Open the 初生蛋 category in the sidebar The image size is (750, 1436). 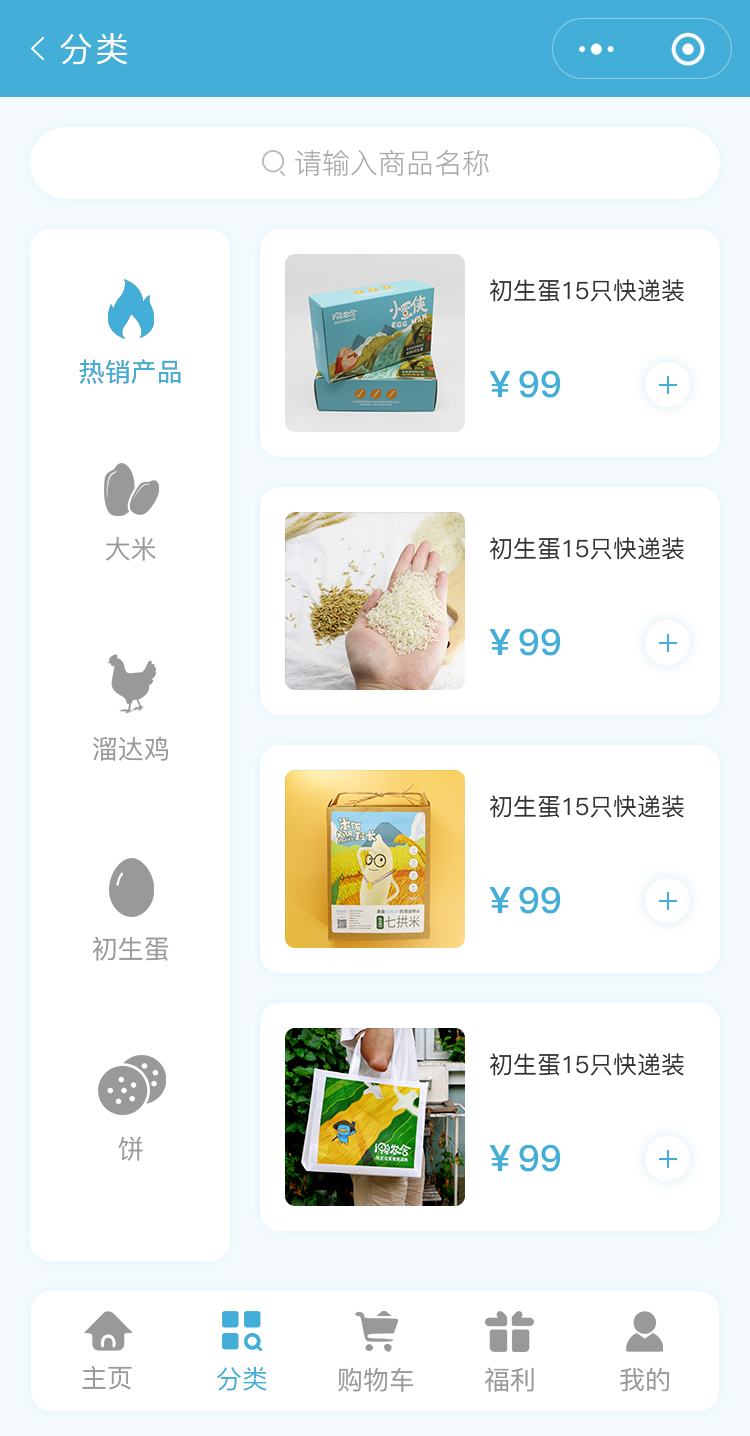click(x=130, y=909)
